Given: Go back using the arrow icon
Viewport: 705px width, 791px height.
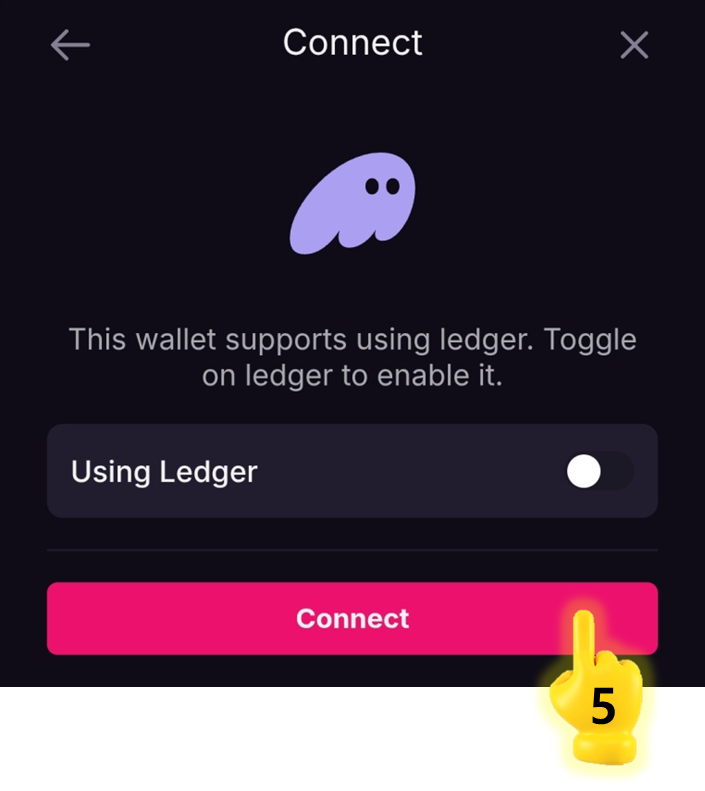Looking at the screenshot, I should coord(70,45).
